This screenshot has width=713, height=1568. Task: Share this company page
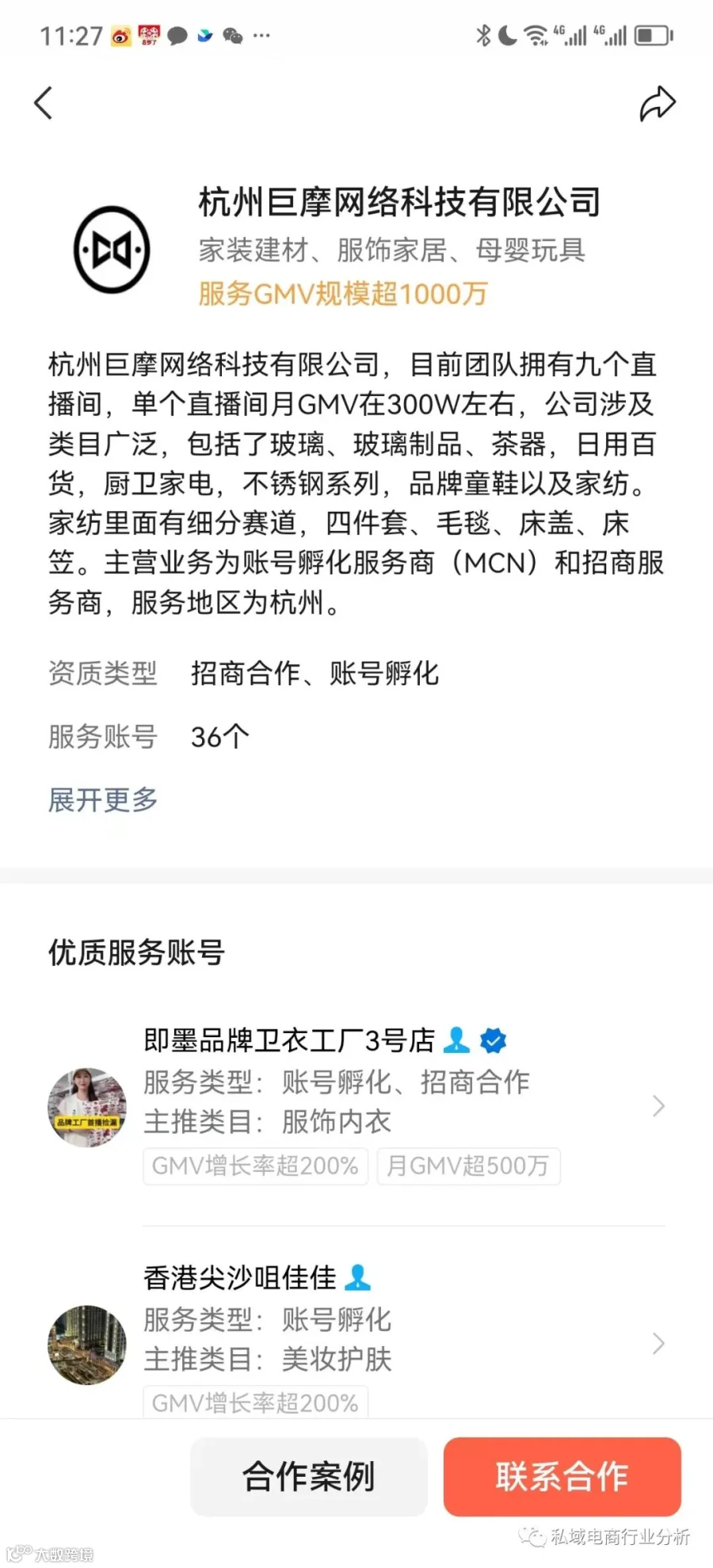[658, 103]
